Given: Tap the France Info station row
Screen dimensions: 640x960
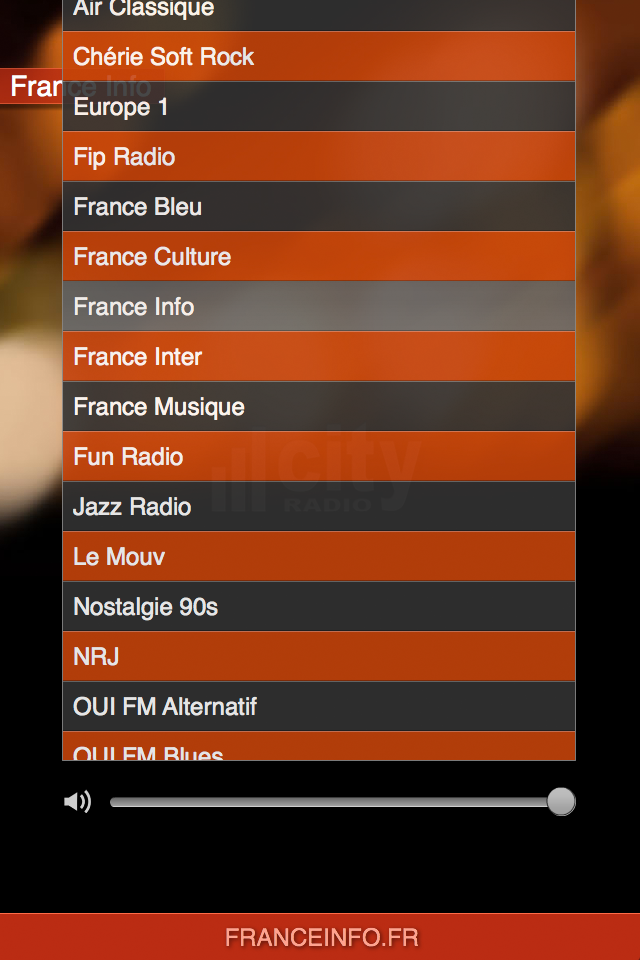Looking at the screenshot, I should click(318, 307).
